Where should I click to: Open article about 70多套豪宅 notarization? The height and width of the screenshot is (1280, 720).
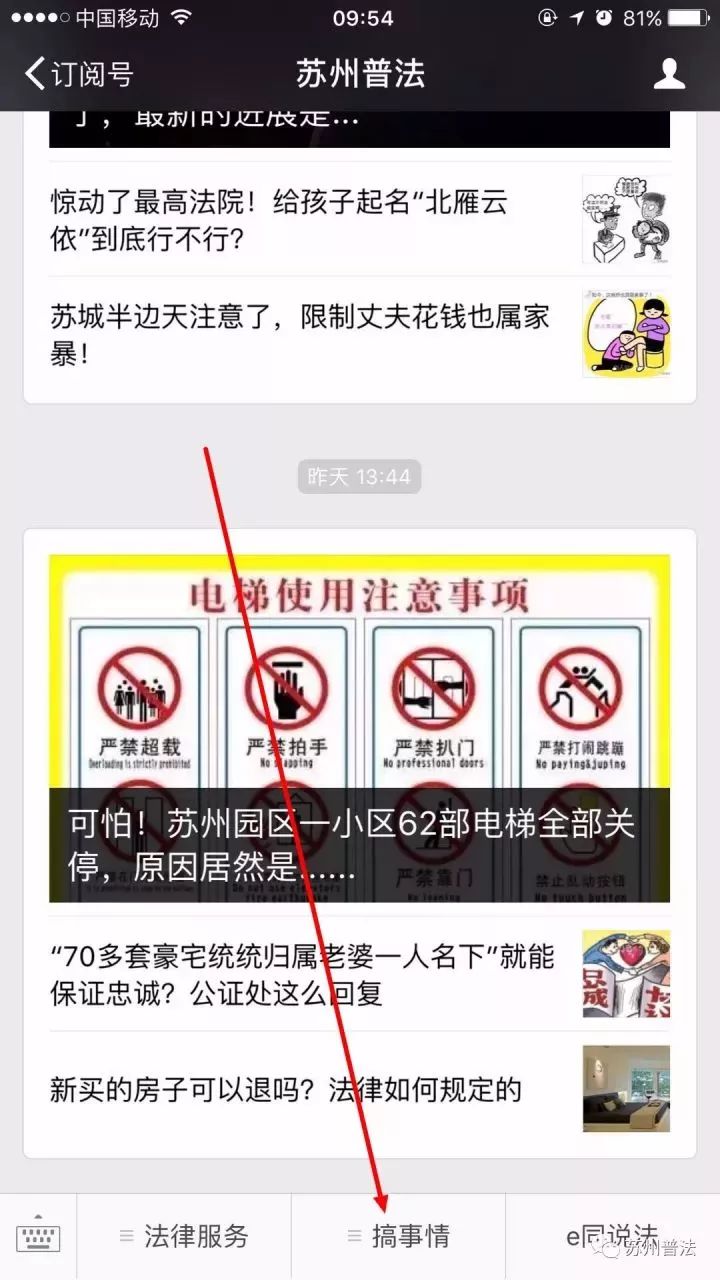click(x=302, y=975)
